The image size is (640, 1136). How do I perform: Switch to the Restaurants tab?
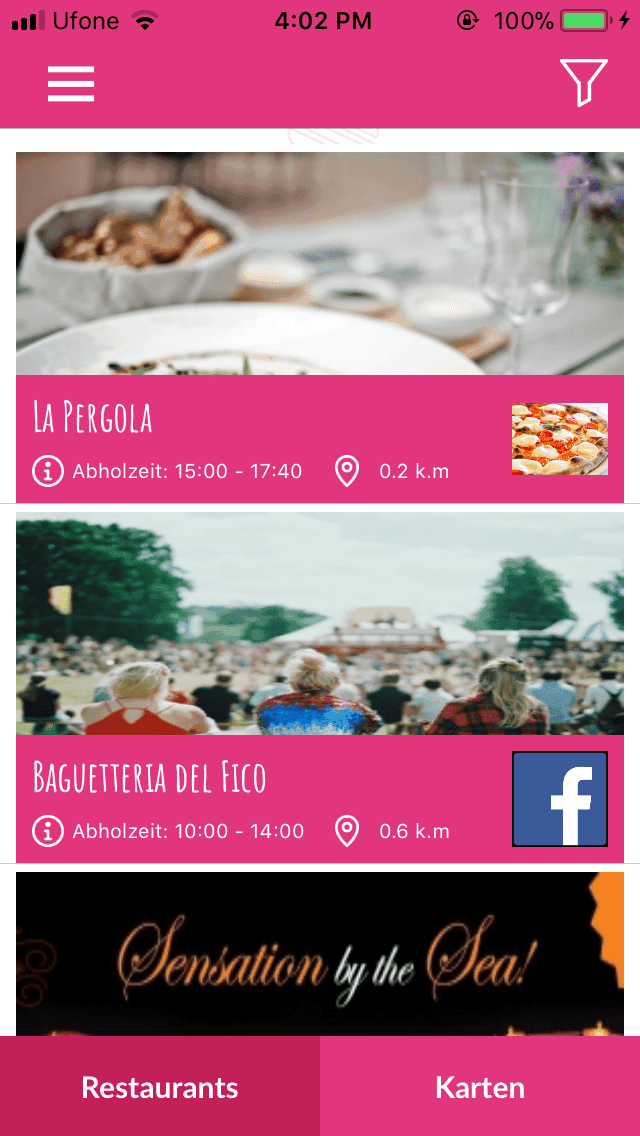[x=160, y=1087]
